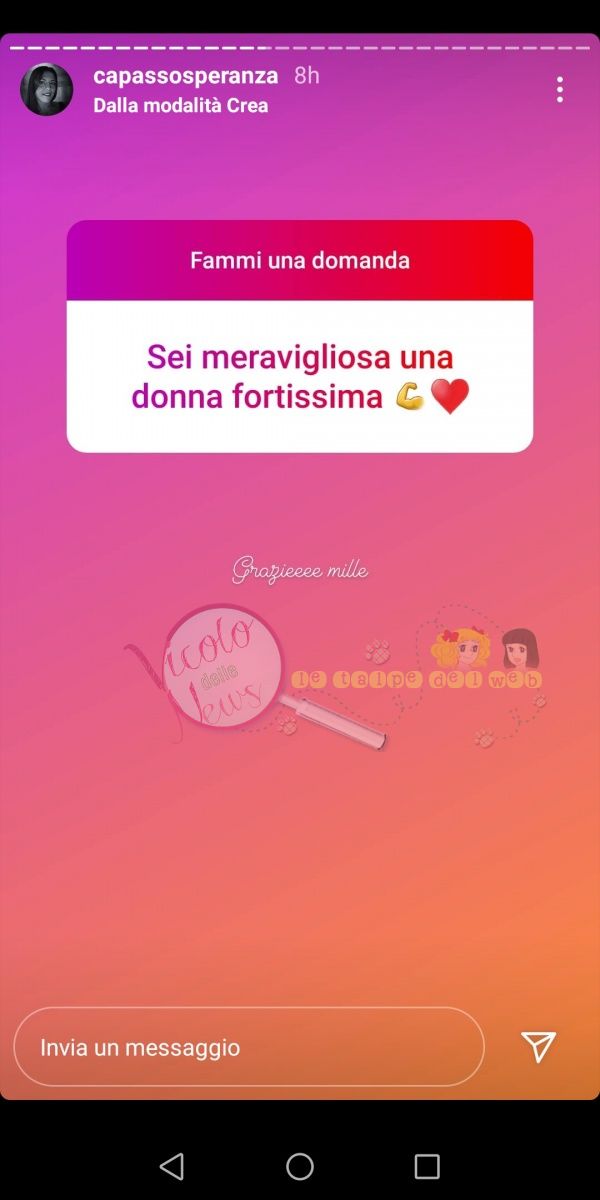
Task: Tap the 'Invia un messaggio' field
Action: tap(248, 1047)
